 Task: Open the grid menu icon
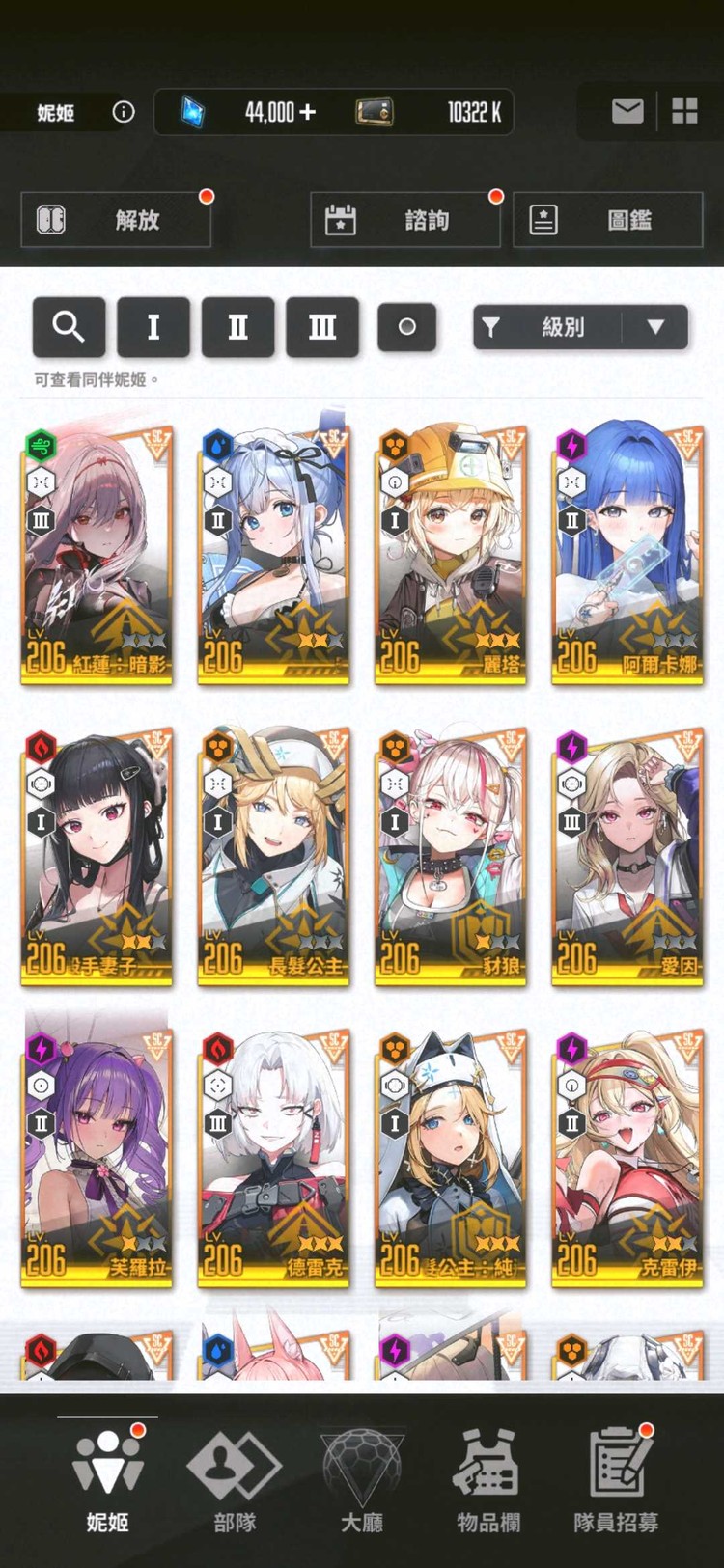pyautogui.click(x=684, y=112)
